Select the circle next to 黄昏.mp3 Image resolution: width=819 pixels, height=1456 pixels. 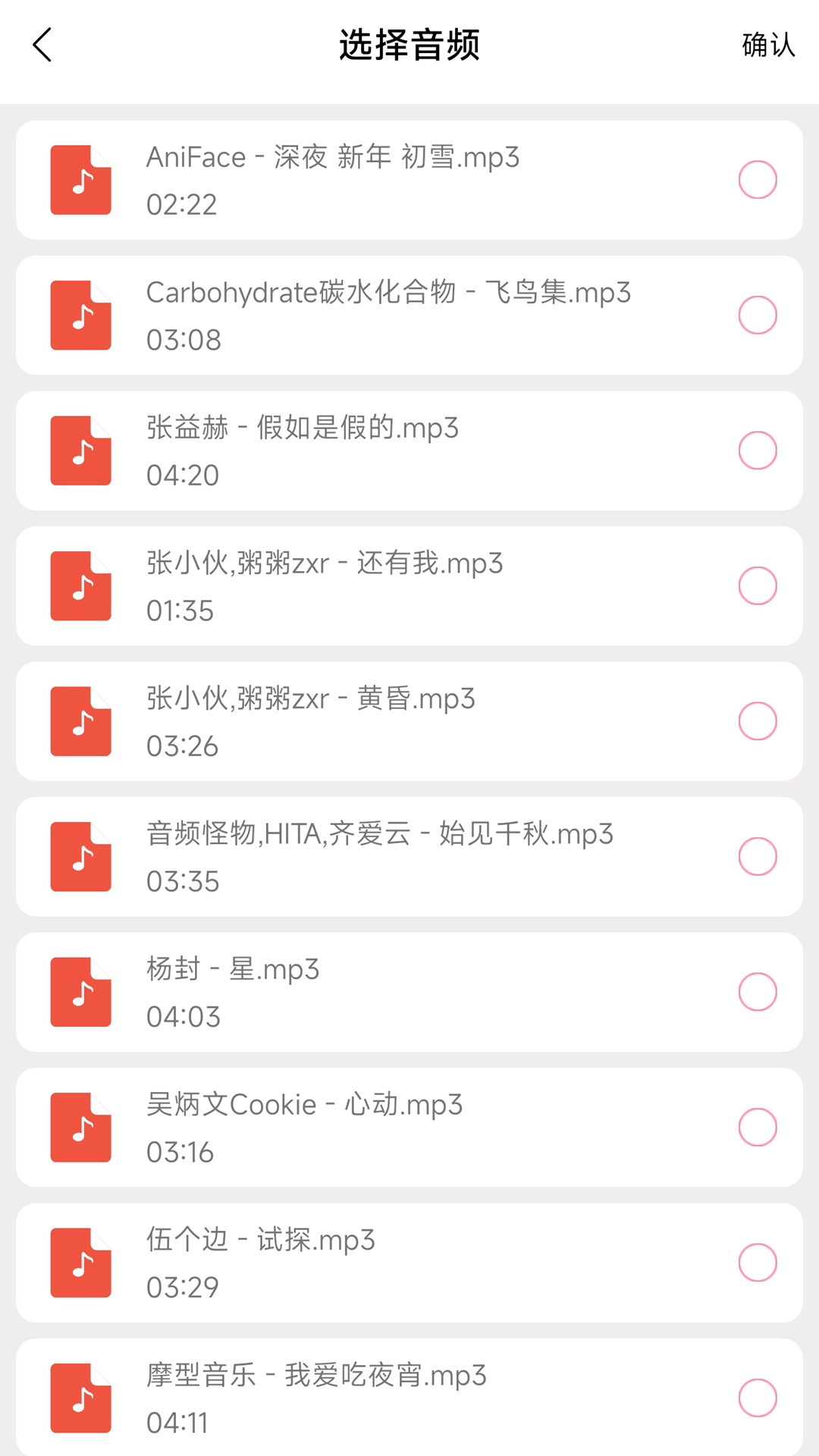click(758, 720)
